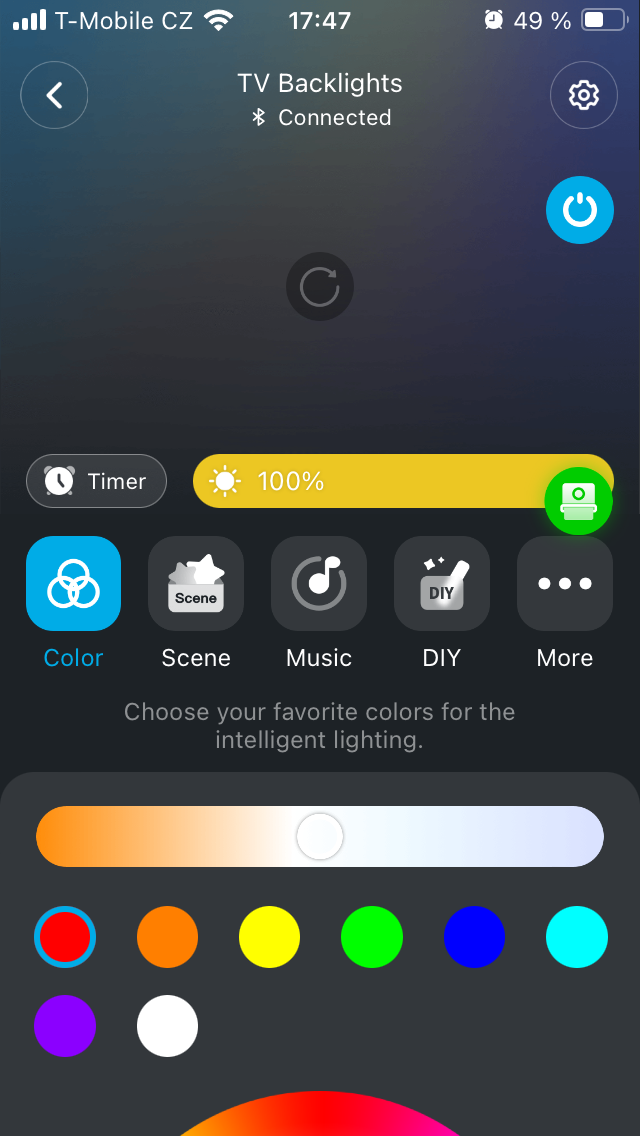
Task: Choose the cyan color swatch
Action: tap(577, 937)
